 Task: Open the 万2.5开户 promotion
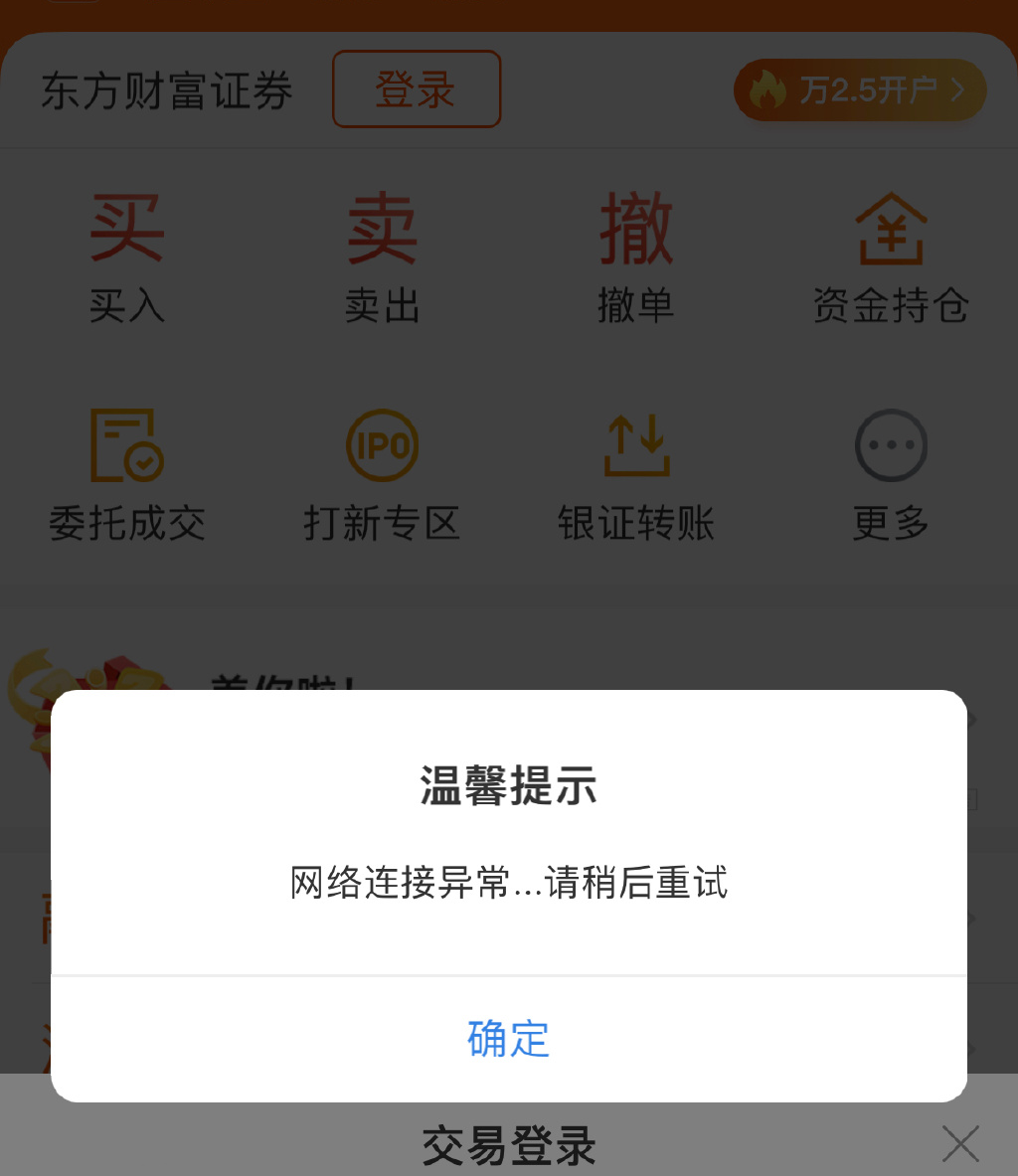click(x=860, y=90)
